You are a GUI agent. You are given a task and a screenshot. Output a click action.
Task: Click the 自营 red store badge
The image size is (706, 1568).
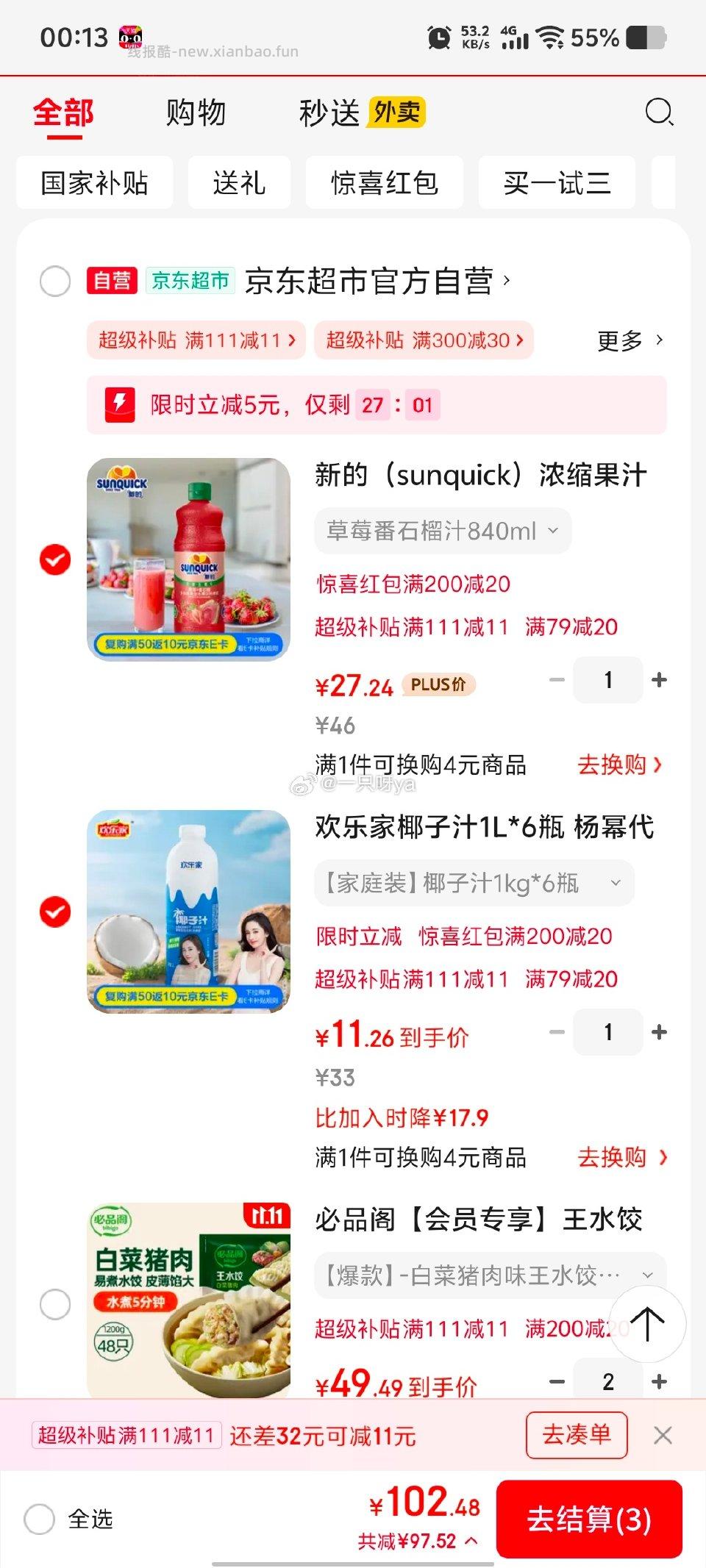[111, 281]
